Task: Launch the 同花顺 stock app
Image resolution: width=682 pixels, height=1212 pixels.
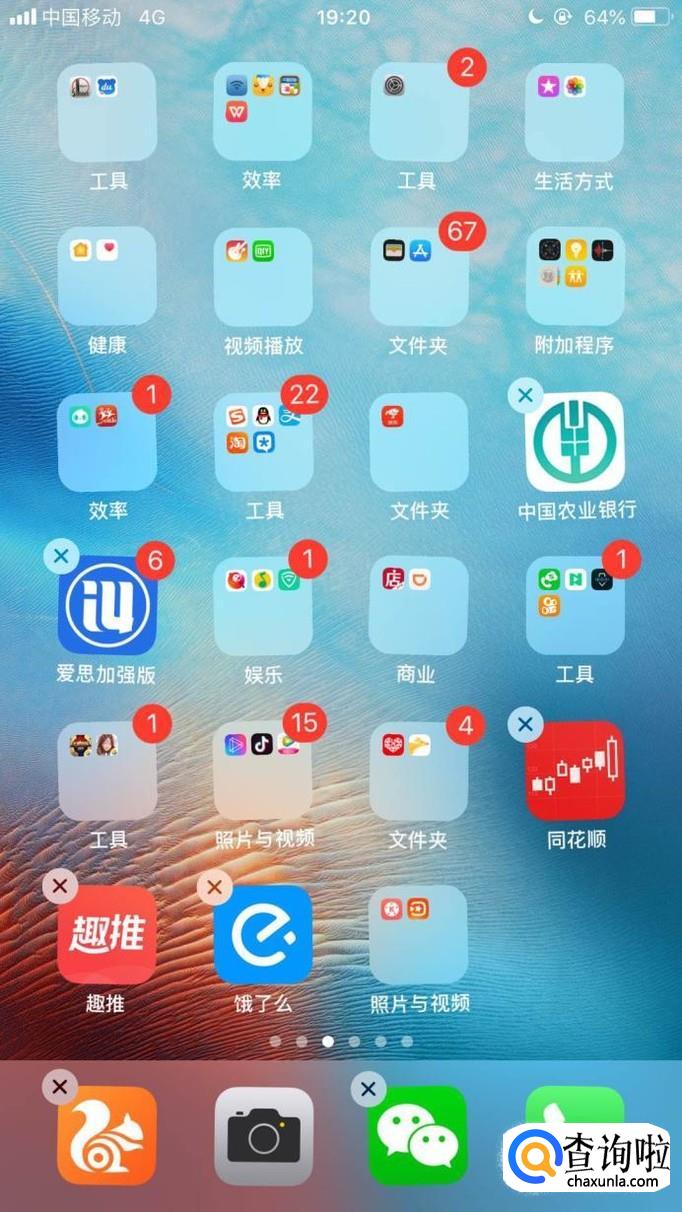Action: click(x=575, y=771)
